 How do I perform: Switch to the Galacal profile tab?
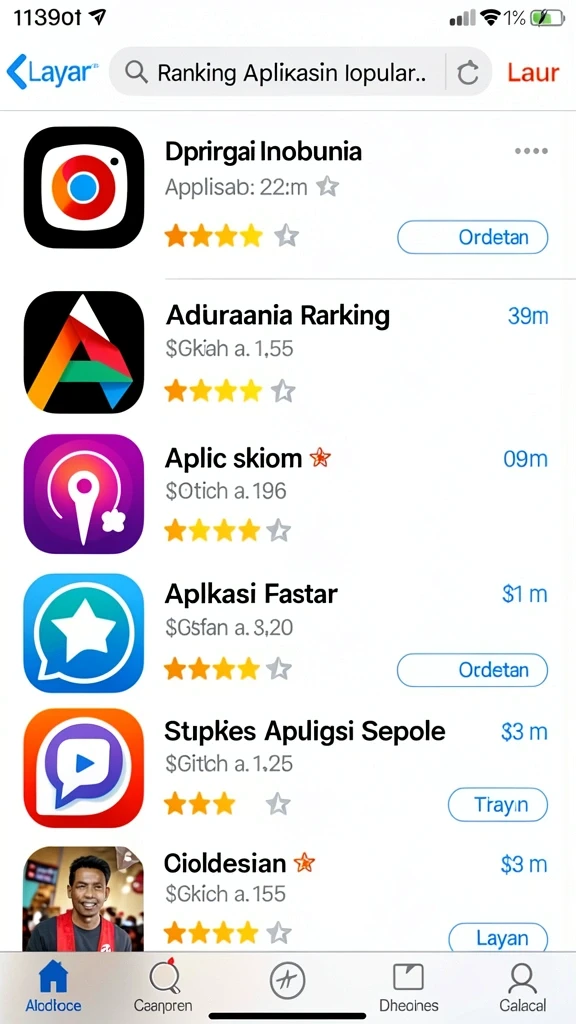[x=522, y=987]
